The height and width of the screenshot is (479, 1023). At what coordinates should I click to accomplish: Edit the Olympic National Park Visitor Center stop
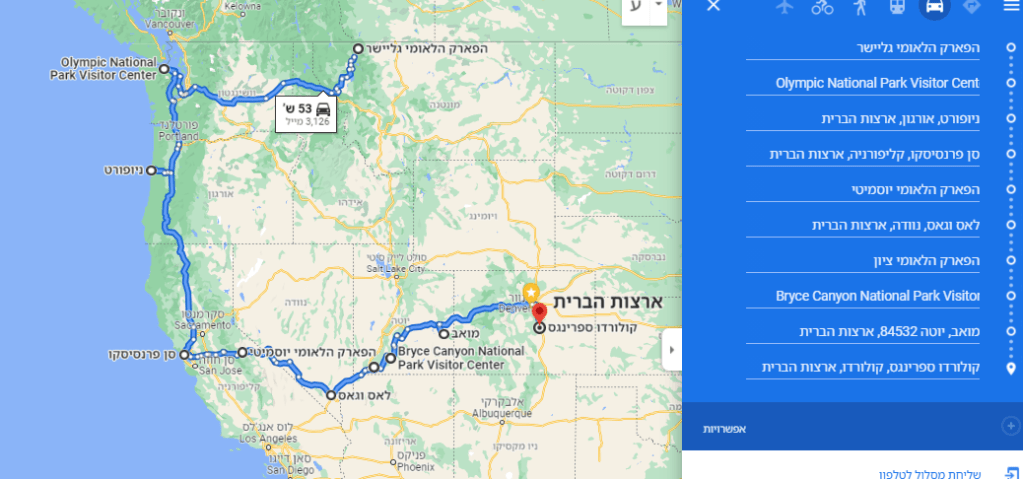[877, 83]
